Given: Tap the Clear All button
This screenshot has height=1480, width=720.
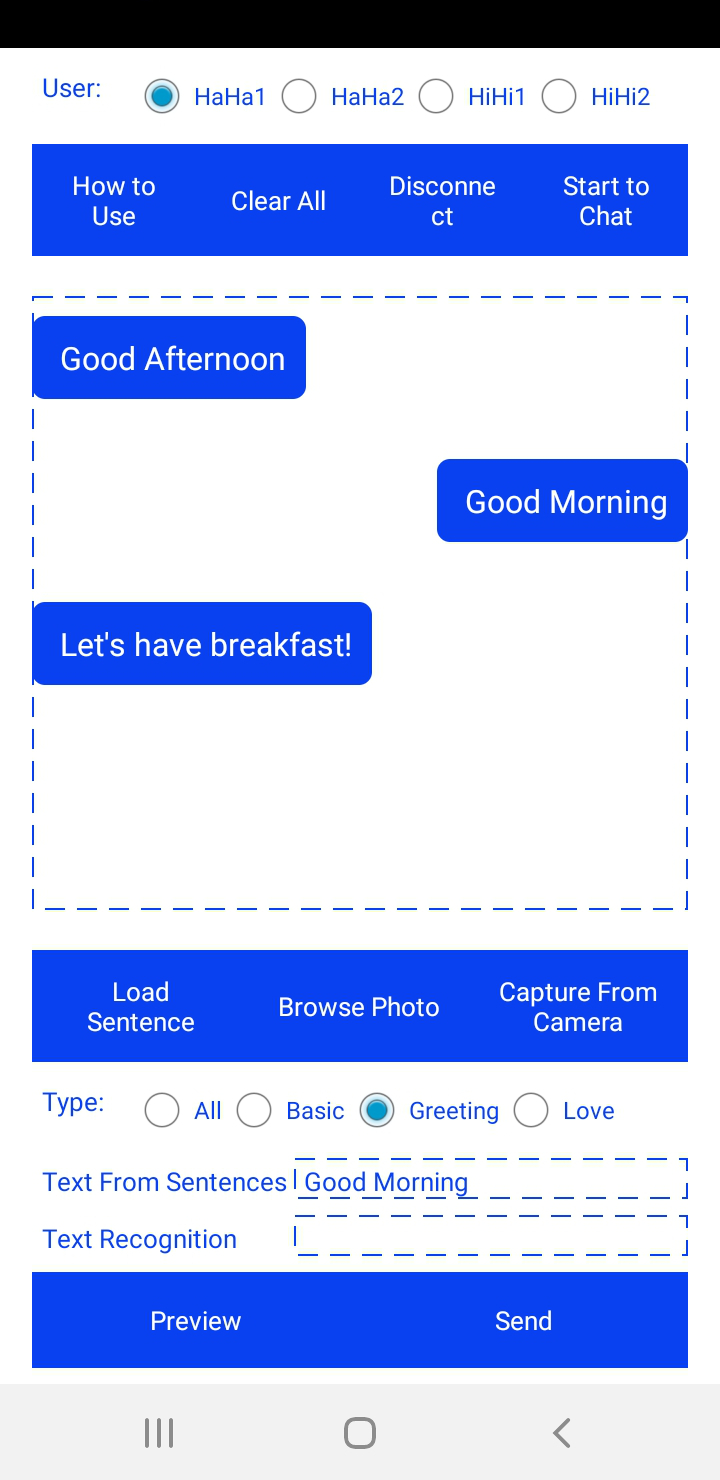Looking at the screenshot, I should tap(278, 201).
